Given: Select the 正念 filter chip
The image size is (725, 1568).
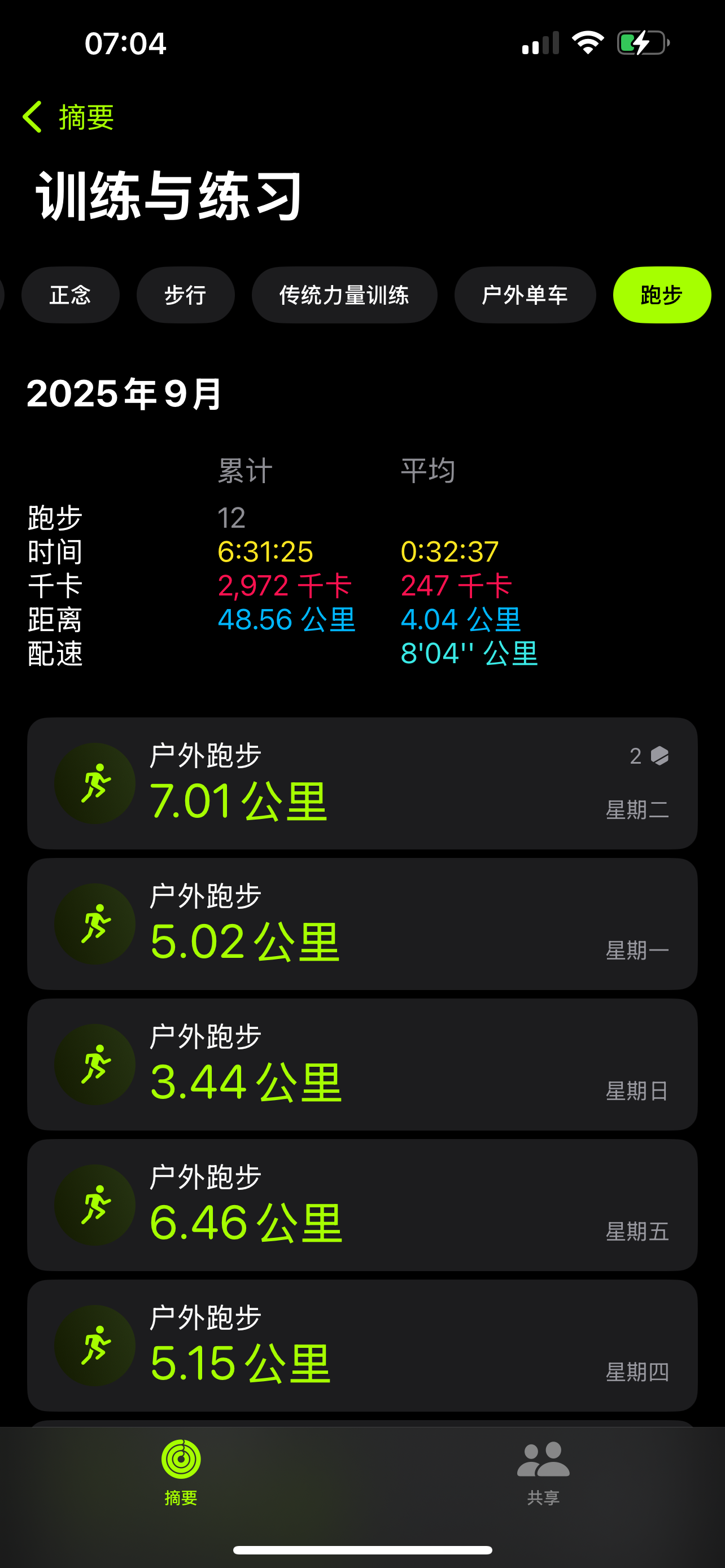Looking at the screenshot, I should [71, 295].
